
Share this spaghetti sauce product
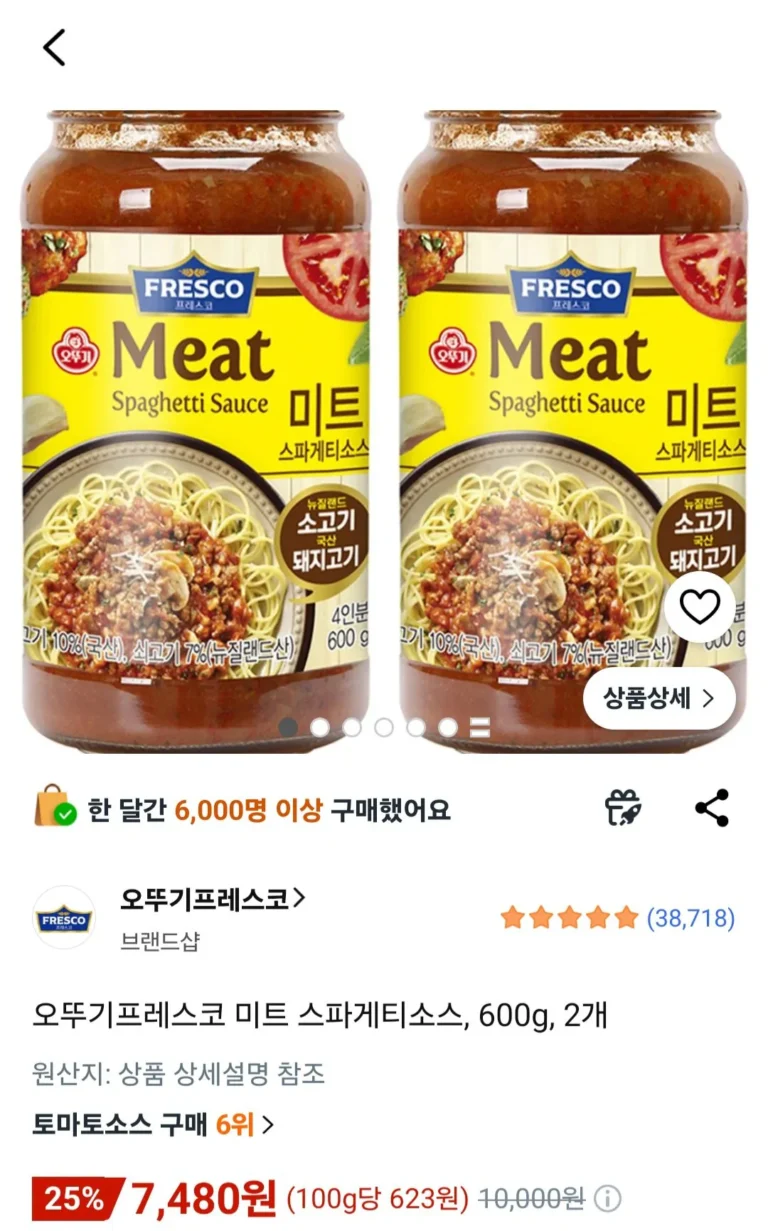[x=712, y=808]
